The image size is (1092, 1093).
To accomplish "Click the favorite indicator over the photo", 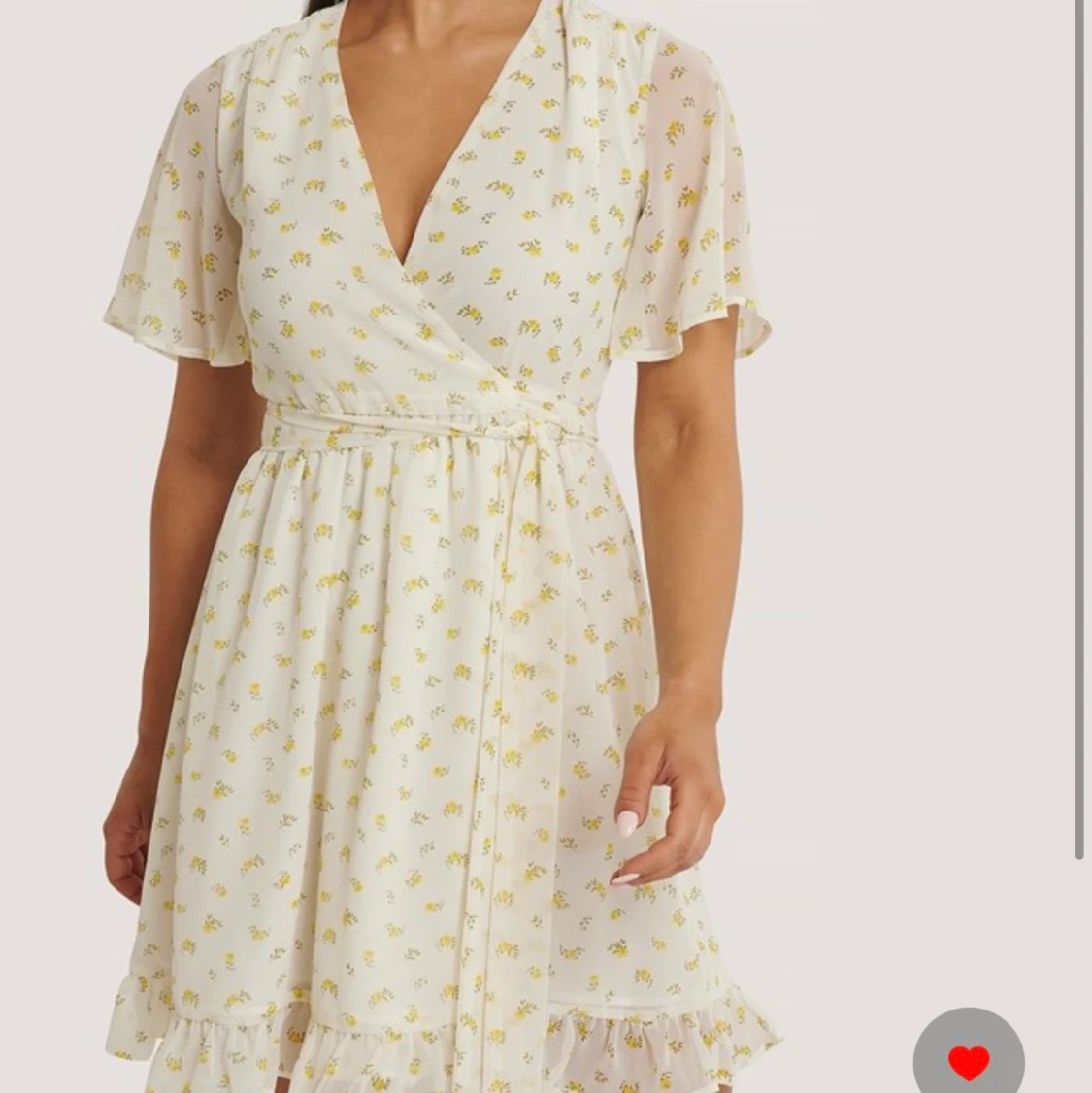I will 967,1065.
